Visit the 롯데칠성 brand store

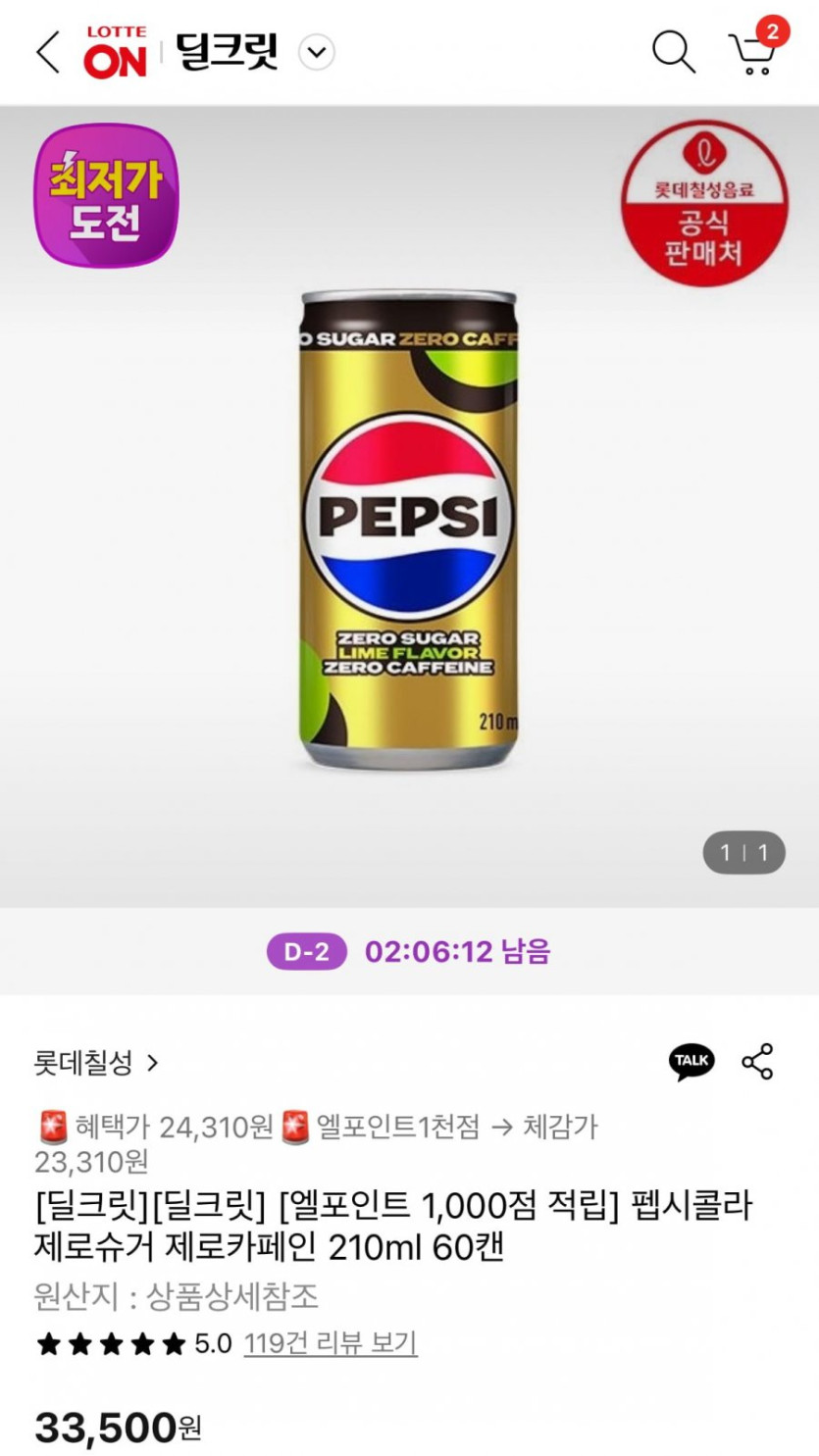(96, 1063)
